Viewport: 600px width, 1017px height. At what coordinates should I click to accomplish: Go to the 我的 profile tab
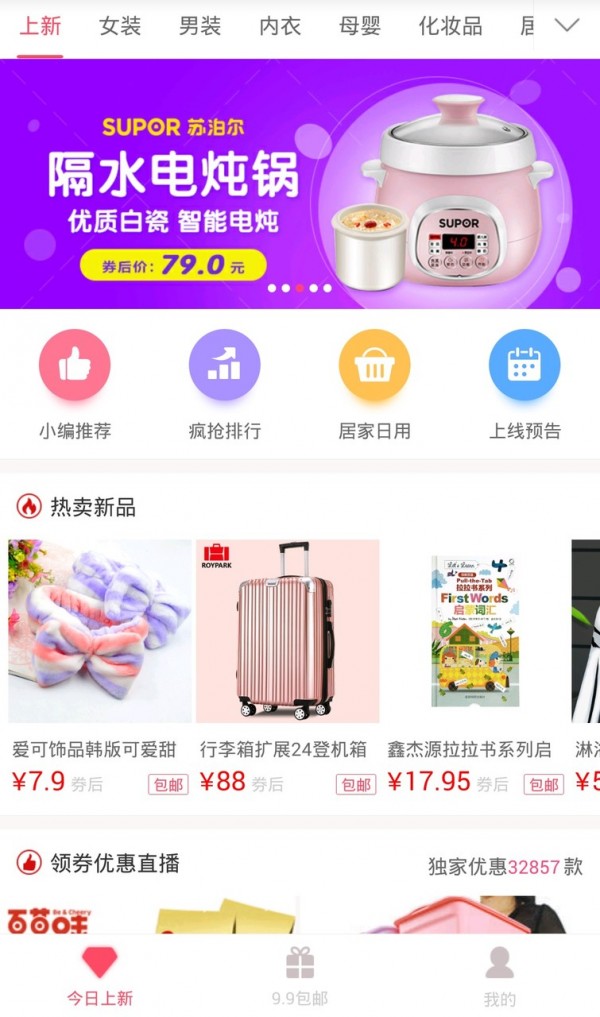point(500,977)
